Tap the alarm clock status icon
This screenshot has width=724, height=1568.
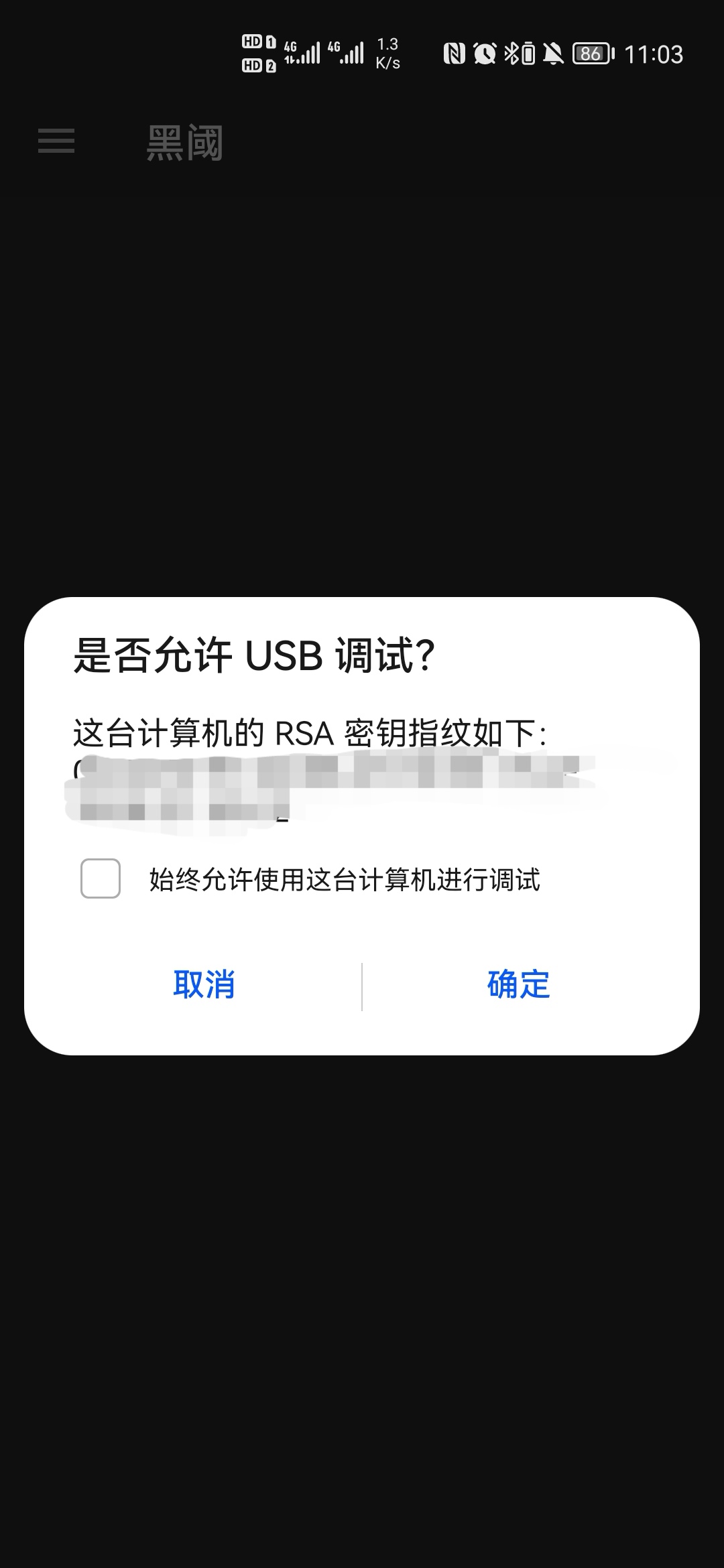pyautogui.click(x=484, y=54)
